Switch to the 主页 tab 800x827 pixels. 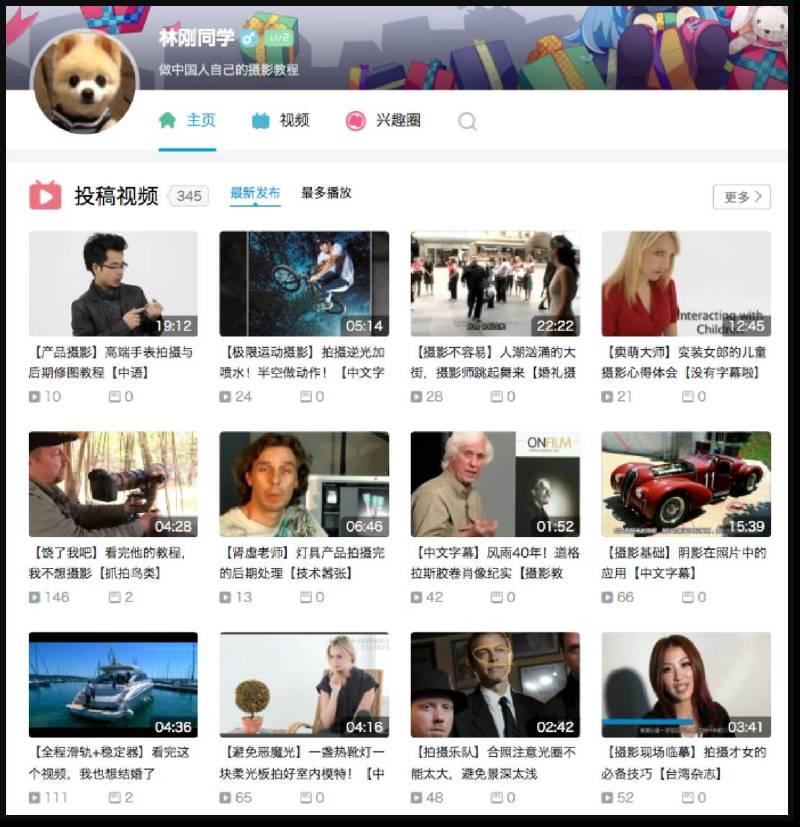pos(188,120)
